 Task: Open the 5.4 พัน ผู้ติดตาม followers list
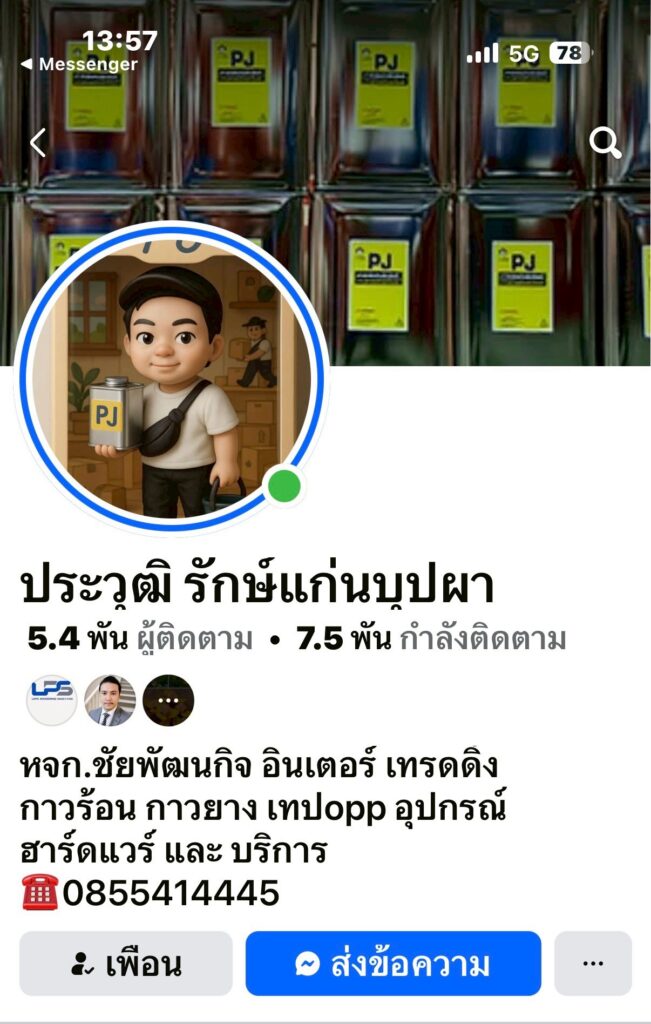140,639
